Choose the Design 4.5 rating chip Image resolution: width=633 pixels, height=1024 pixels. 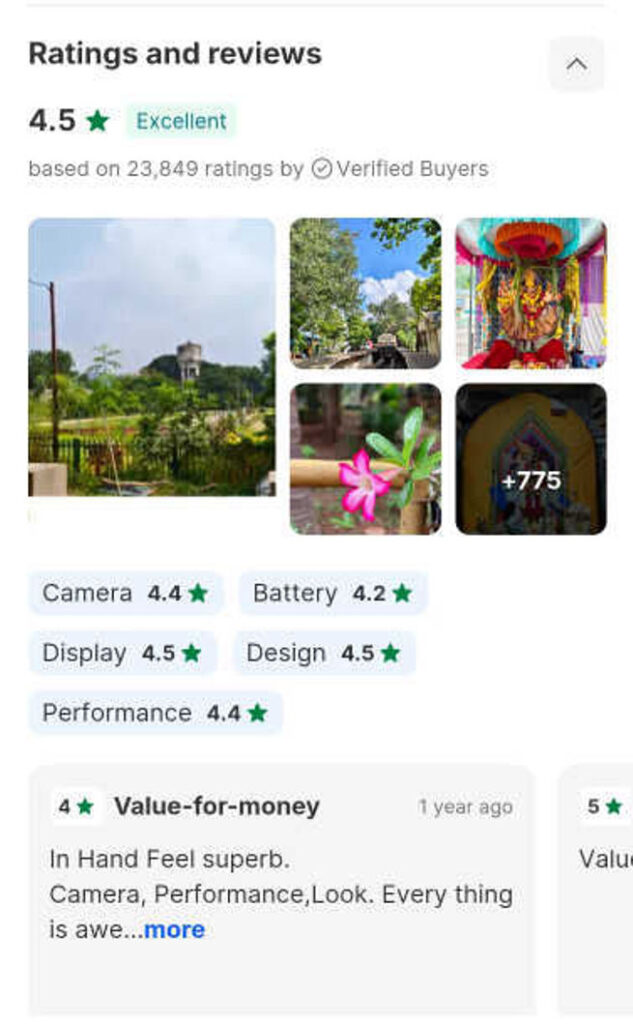tap(323, 653)
